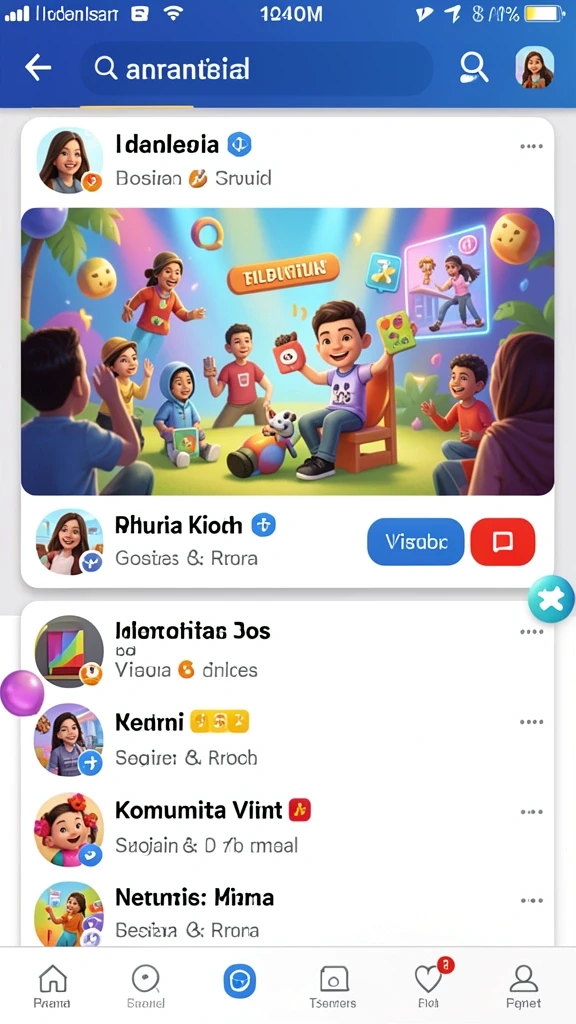Dismiss using the teal X button

[551, 598]
